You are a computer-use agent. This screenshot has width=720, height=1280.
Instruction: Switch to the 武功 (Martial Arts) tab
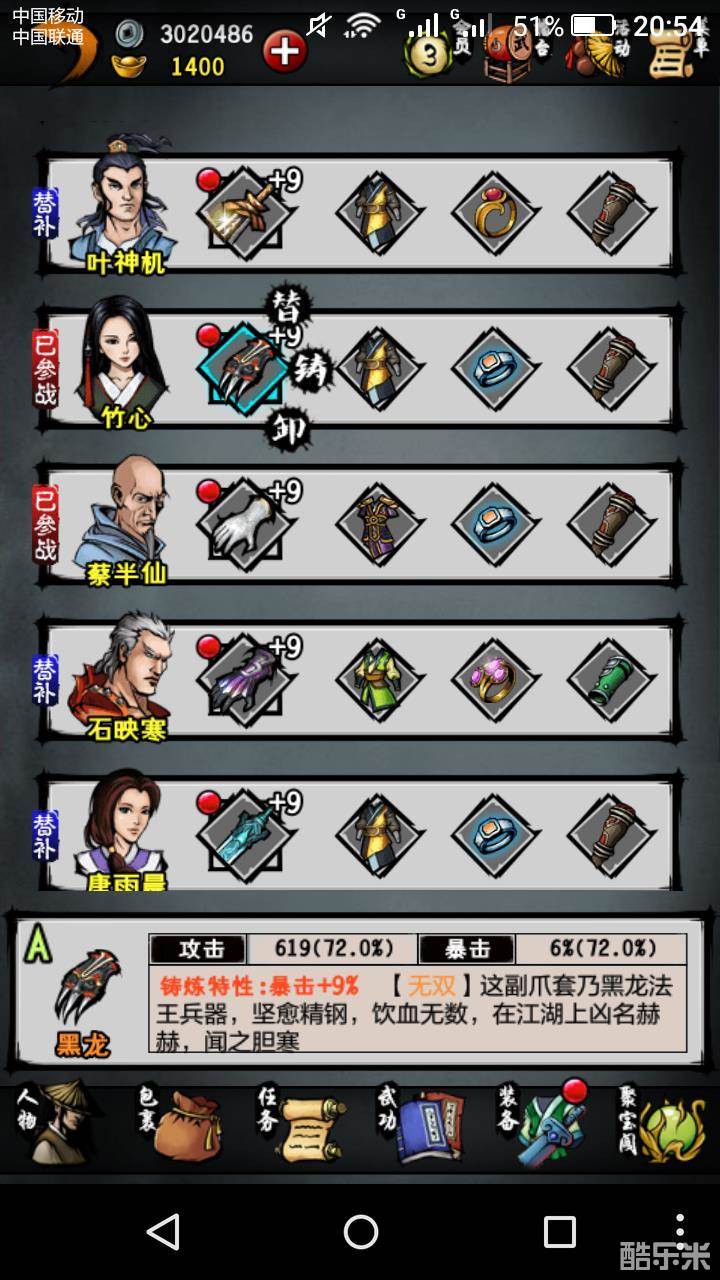click(420, 1123)
